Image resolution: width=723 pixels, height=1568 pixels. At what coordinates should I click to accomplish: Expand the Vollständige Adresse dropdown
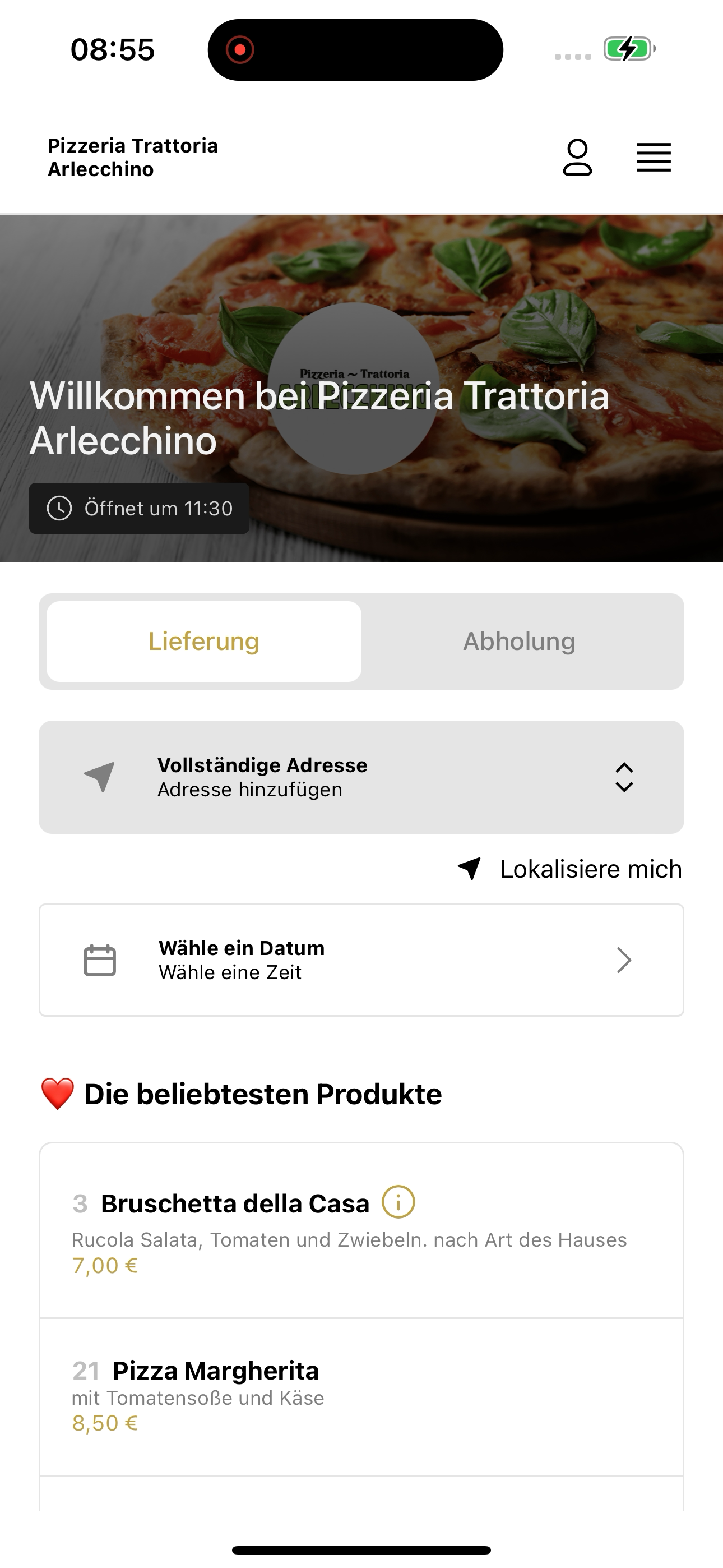[361, 777]
